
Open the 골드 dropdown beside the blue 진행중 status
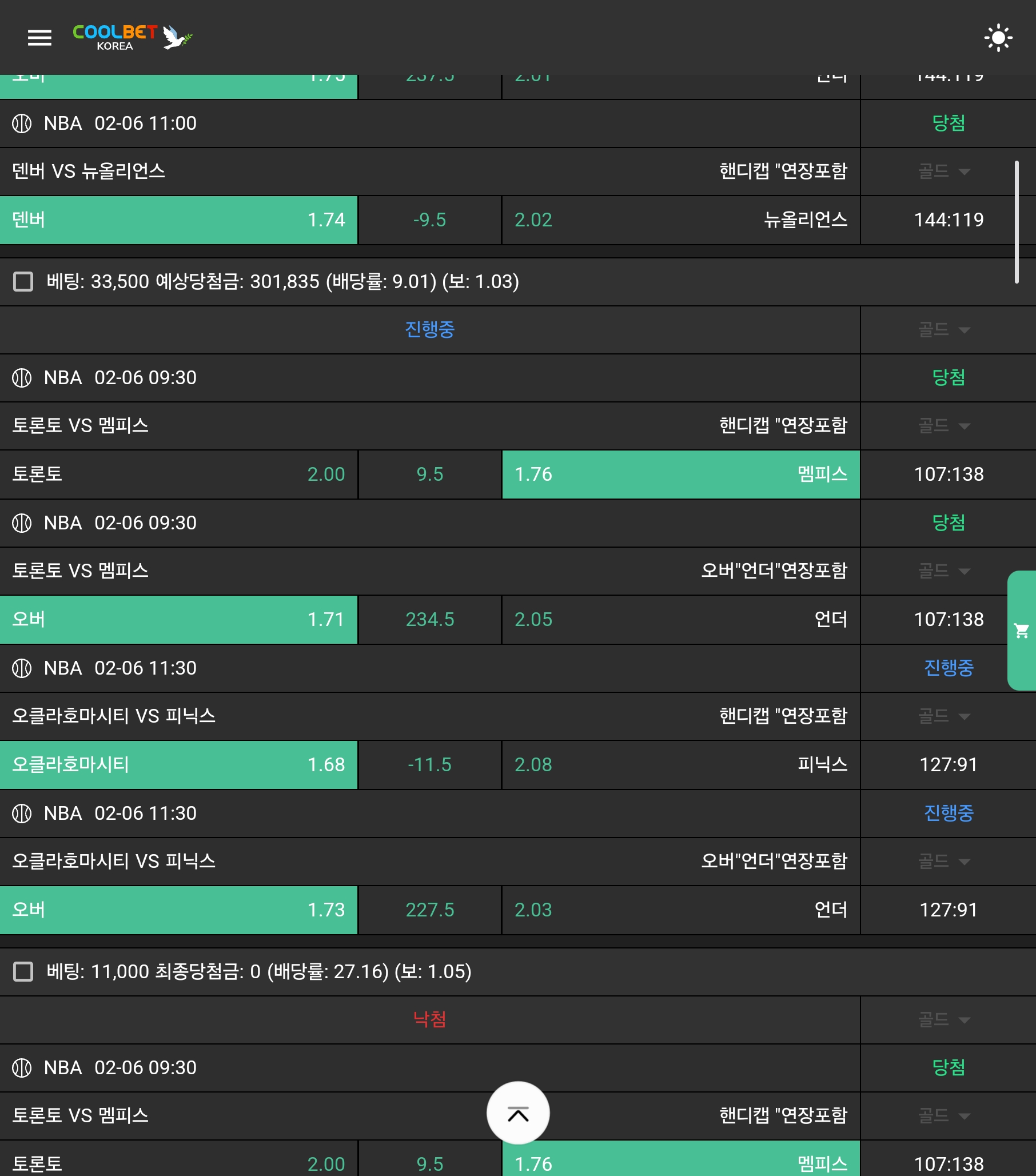(944, 330)
